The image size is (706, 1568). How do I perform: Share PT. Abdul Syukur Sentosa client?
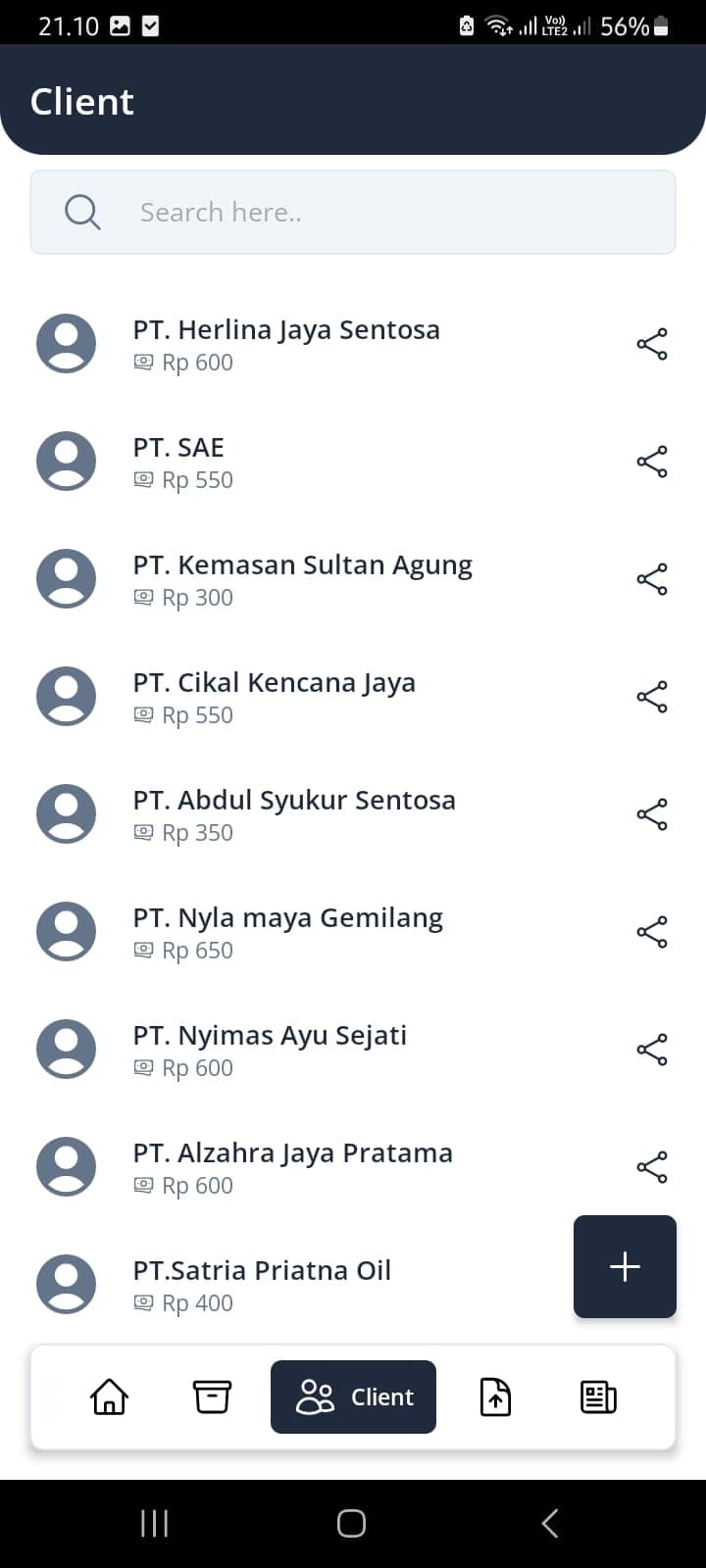pyautogui.click(x=652, y=814)
